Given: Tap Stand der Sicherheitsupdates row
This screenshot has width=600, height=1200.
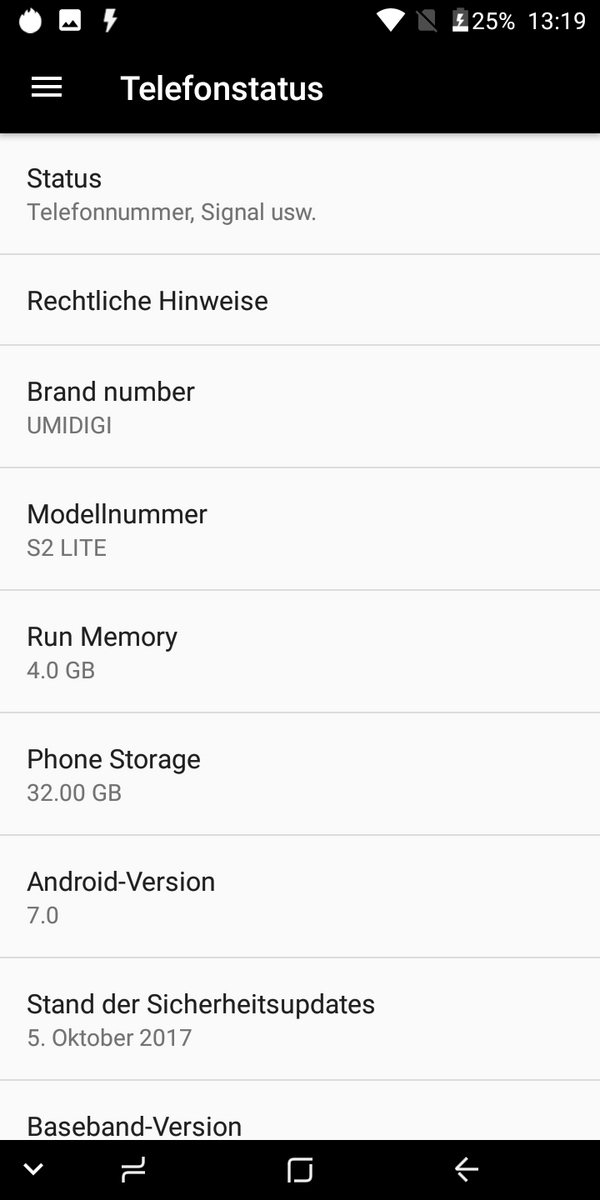Looking at the screenshot, I should [300, 1019].
